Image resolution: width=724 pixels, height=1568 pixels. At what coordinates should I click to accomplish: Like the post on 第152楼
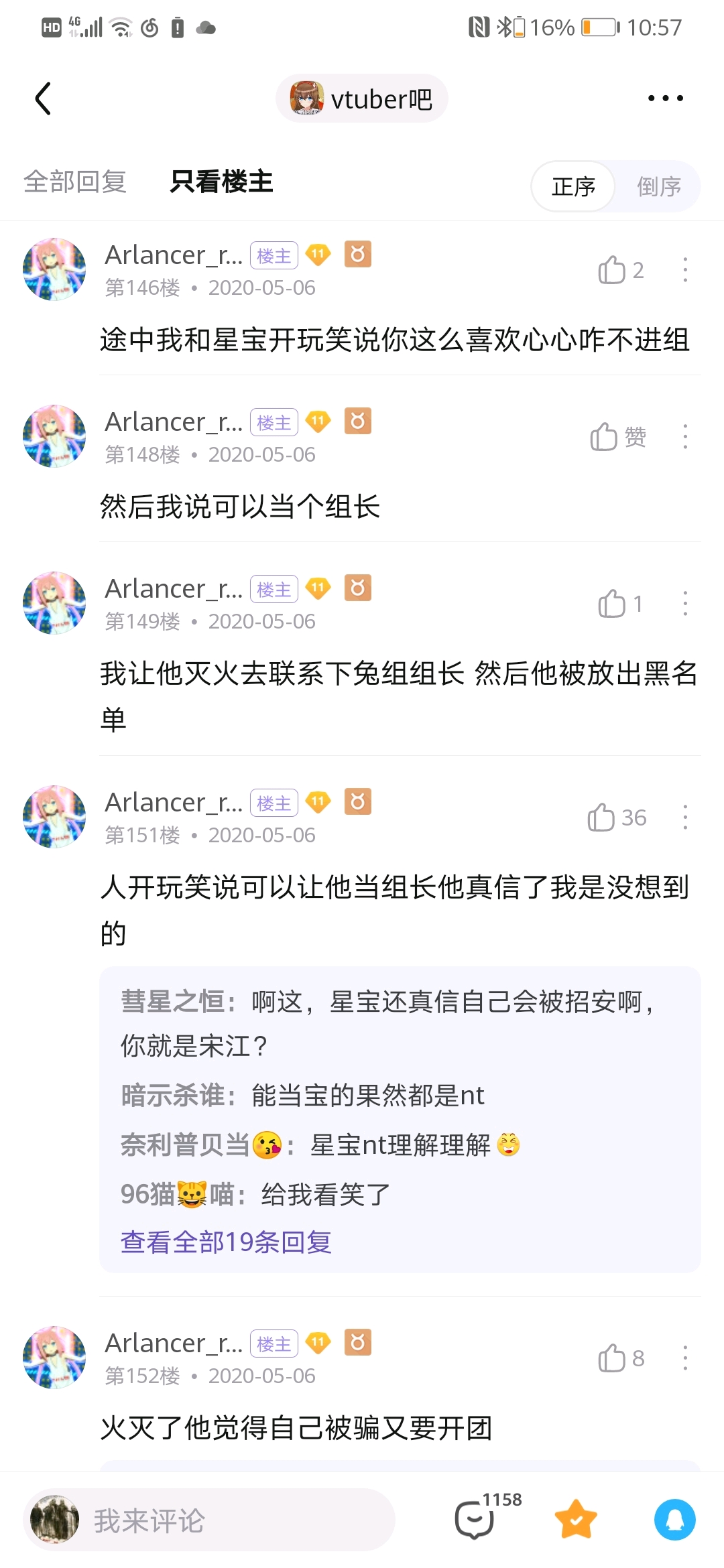(x=613, y=1358)
